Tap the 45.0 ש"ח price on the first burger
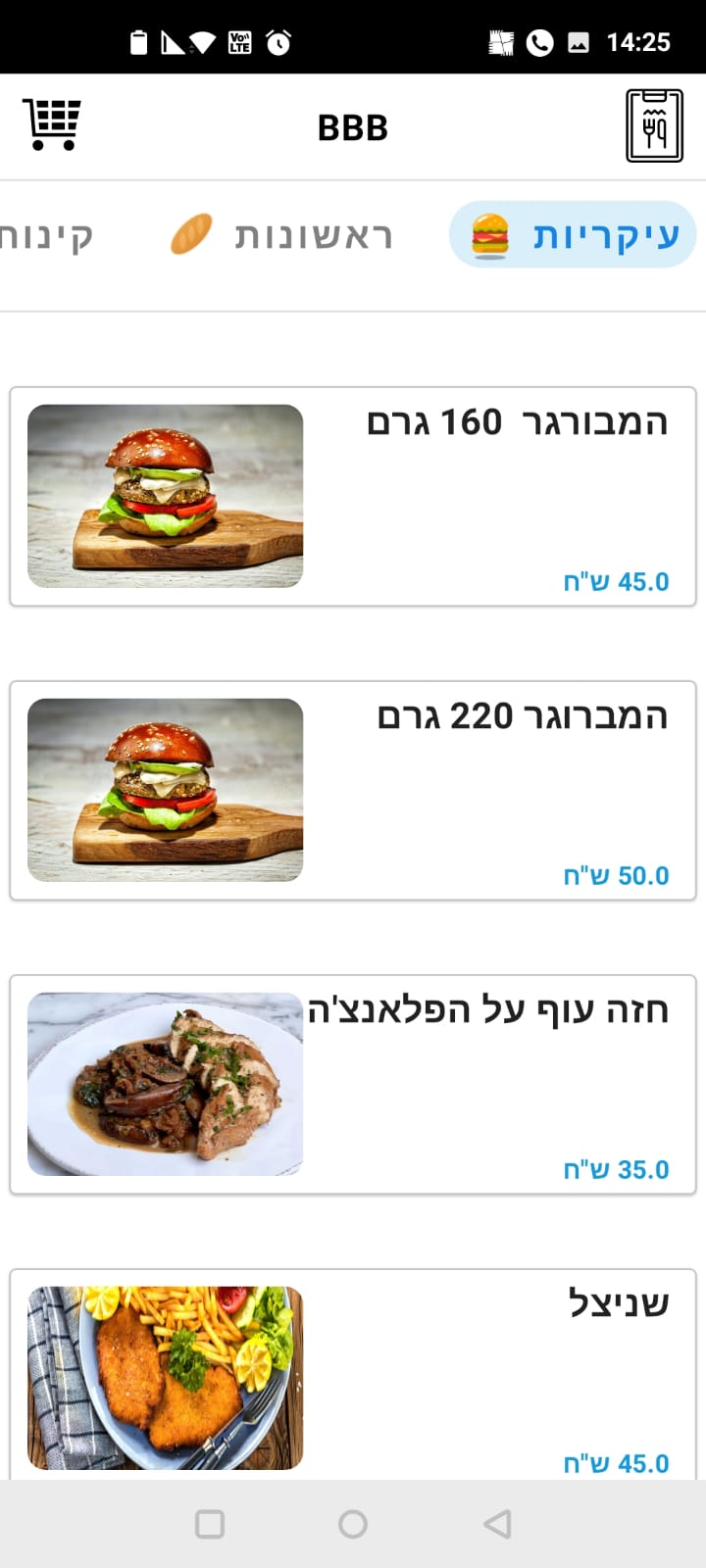This screenshot has width=706, height=1568. pos(616,581)
